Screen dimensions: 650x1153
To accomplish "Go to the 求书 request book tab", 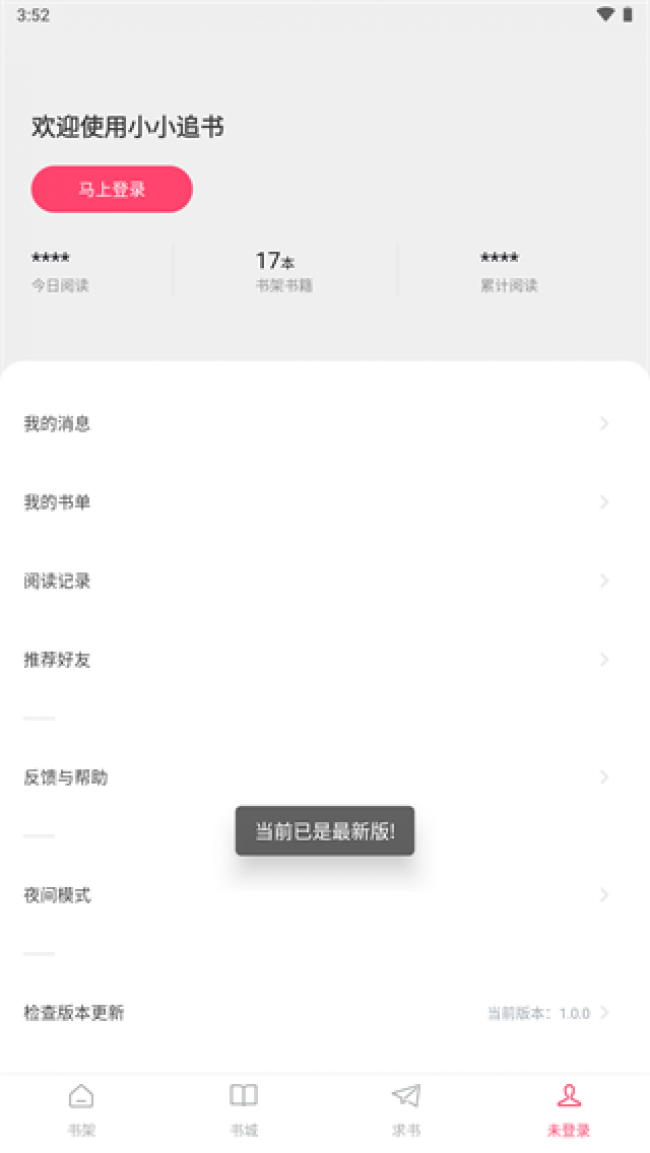I will pyautogui.click(x=407, y=1110).
